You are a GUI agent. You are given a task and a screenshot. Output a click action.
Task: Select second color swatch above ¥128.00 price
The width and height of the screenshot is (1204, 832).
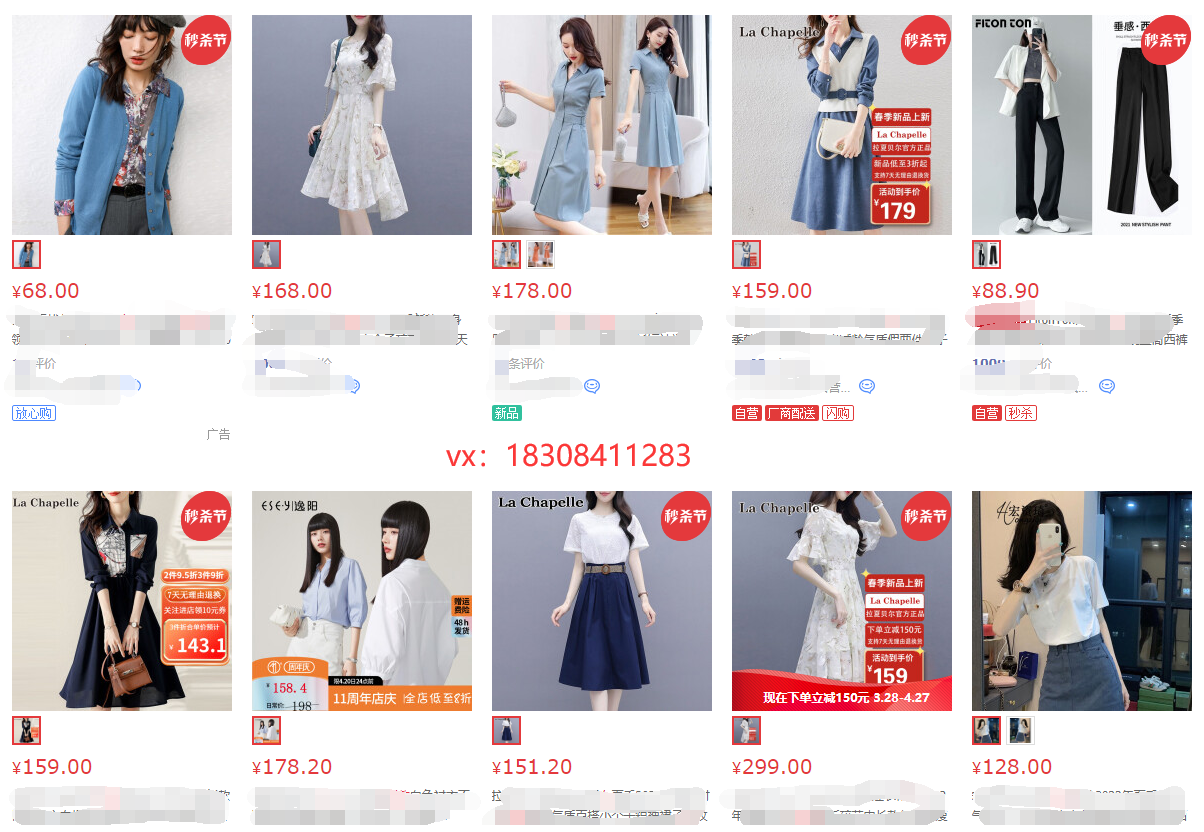pos(1020,731)
